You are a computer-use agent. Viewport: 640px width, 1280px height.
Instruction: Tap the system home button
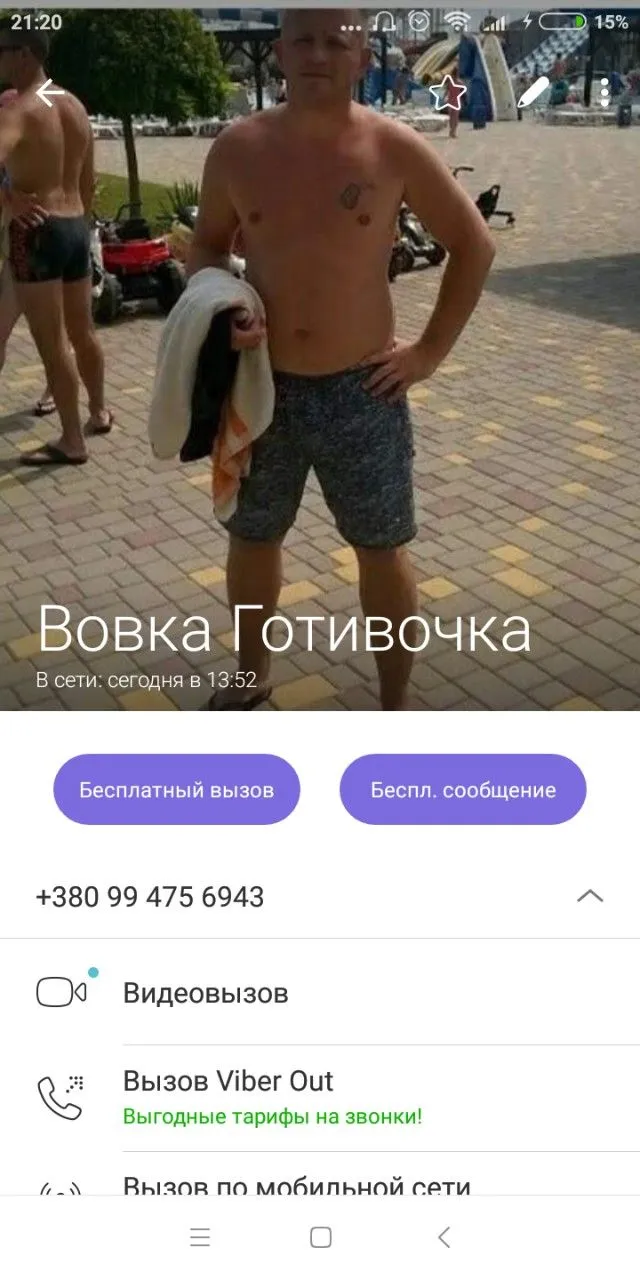click(x=321, y=1238)
